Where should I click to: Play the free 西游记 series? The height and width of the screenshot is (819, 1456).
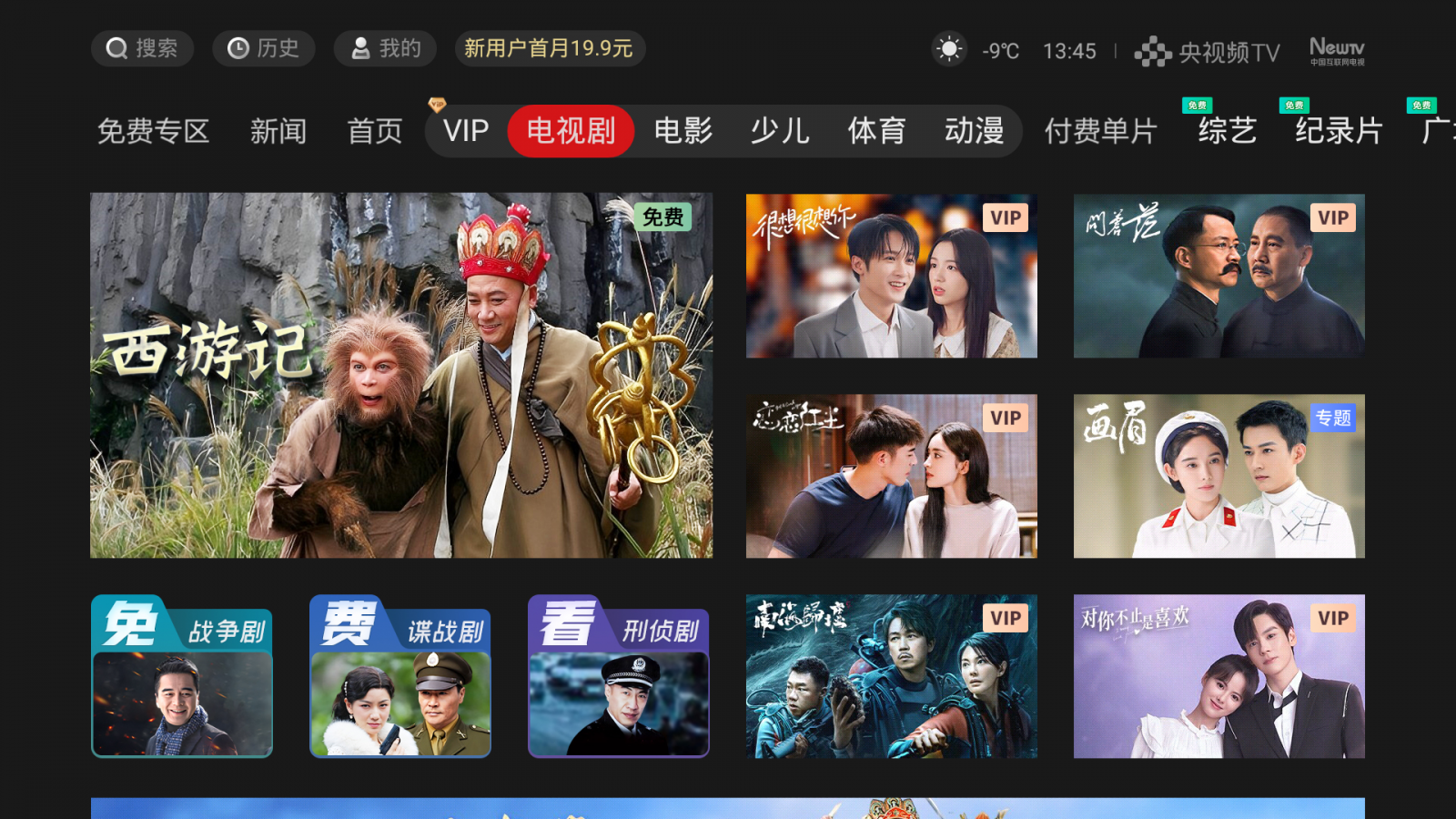(401, 375)
